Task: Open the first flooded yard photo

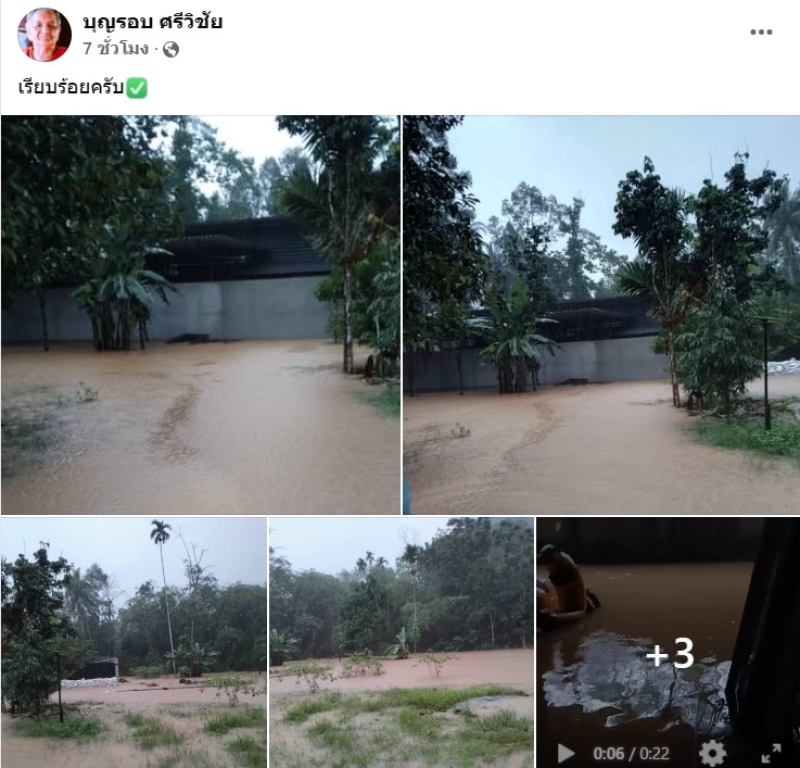Action: click(200, 315)
